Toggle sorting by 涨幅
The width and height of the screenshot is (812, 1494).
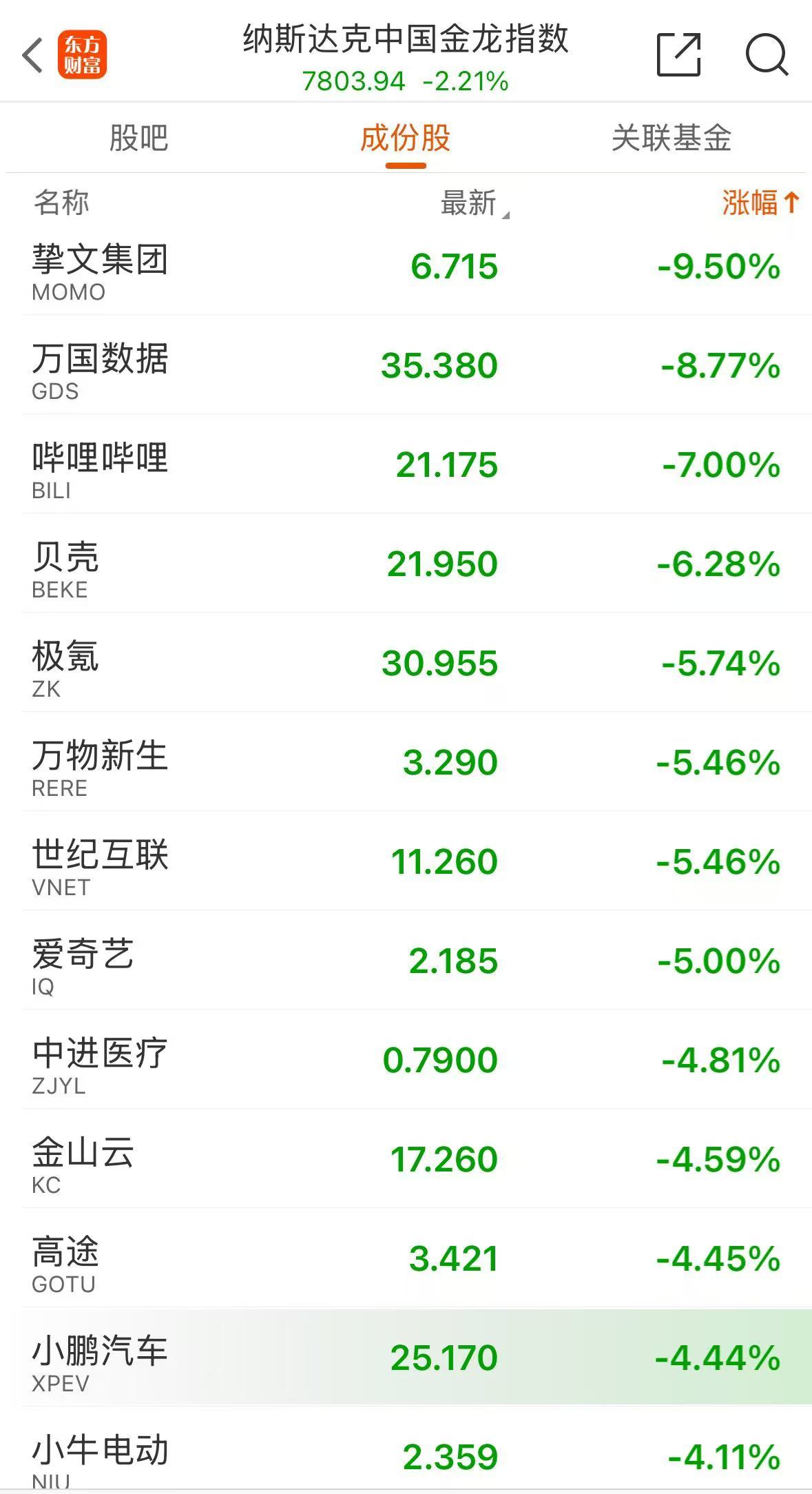pyautogui.click(x=760, y=203)
